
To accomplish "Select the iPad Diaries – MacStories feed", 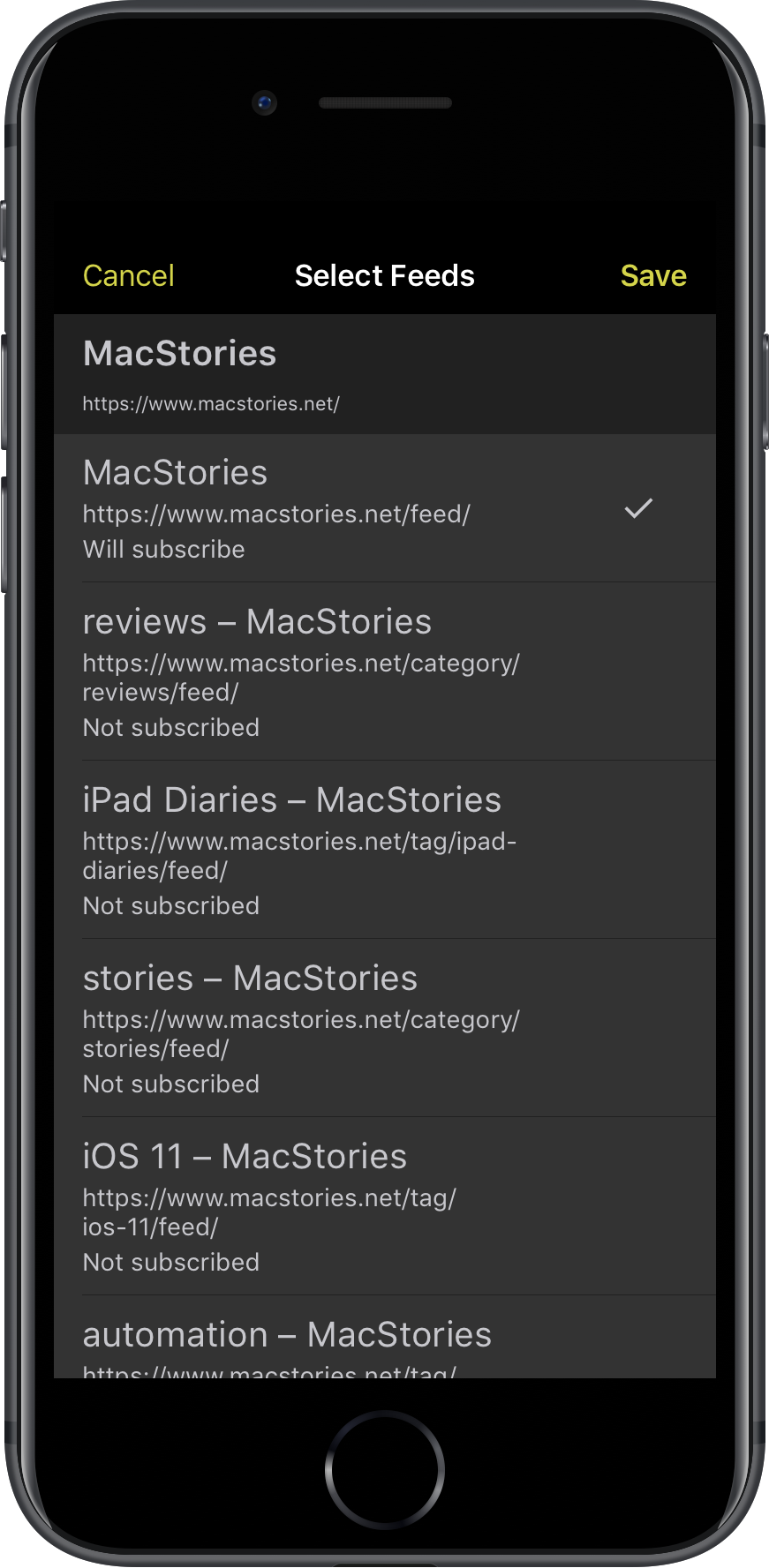I will coord(385,850).
